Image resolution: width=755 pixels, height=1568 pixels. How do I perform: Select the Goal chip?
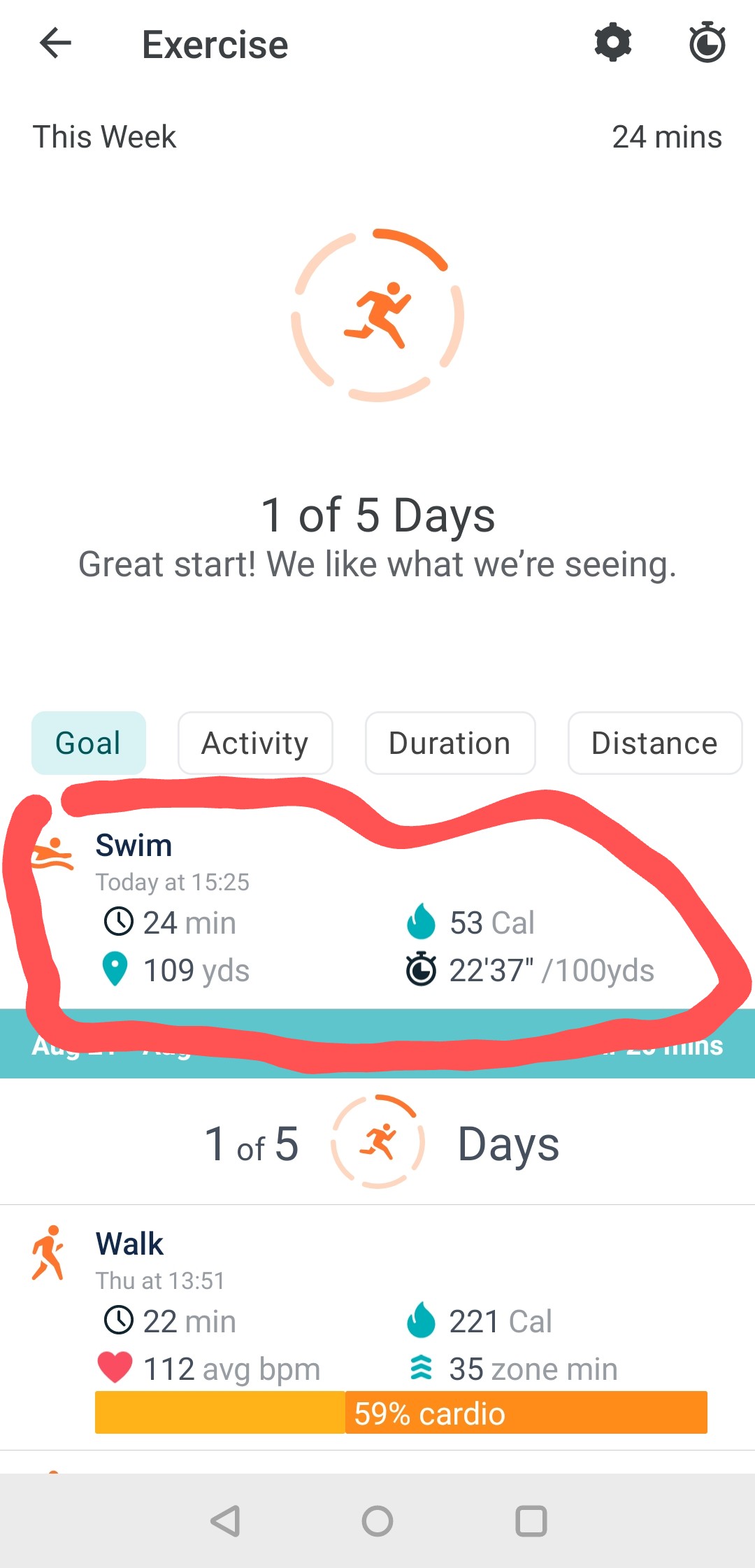coord(89,743)
